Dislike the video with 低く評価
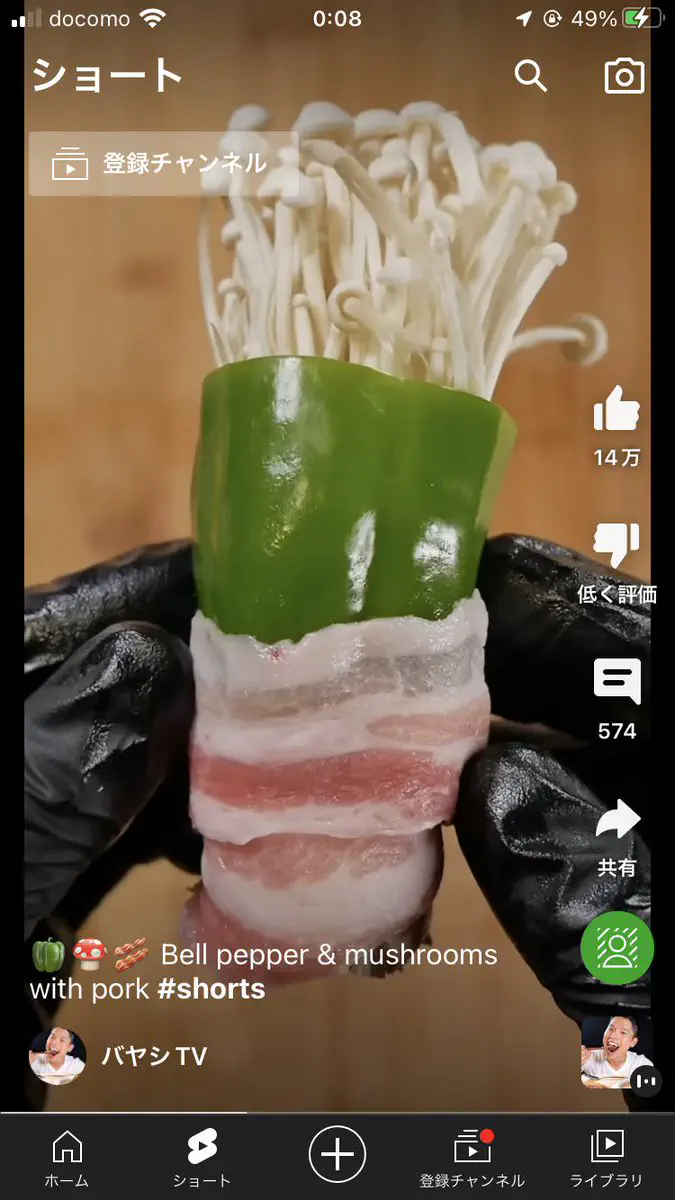Screen dimensions: 675x1200 point(616,546)
